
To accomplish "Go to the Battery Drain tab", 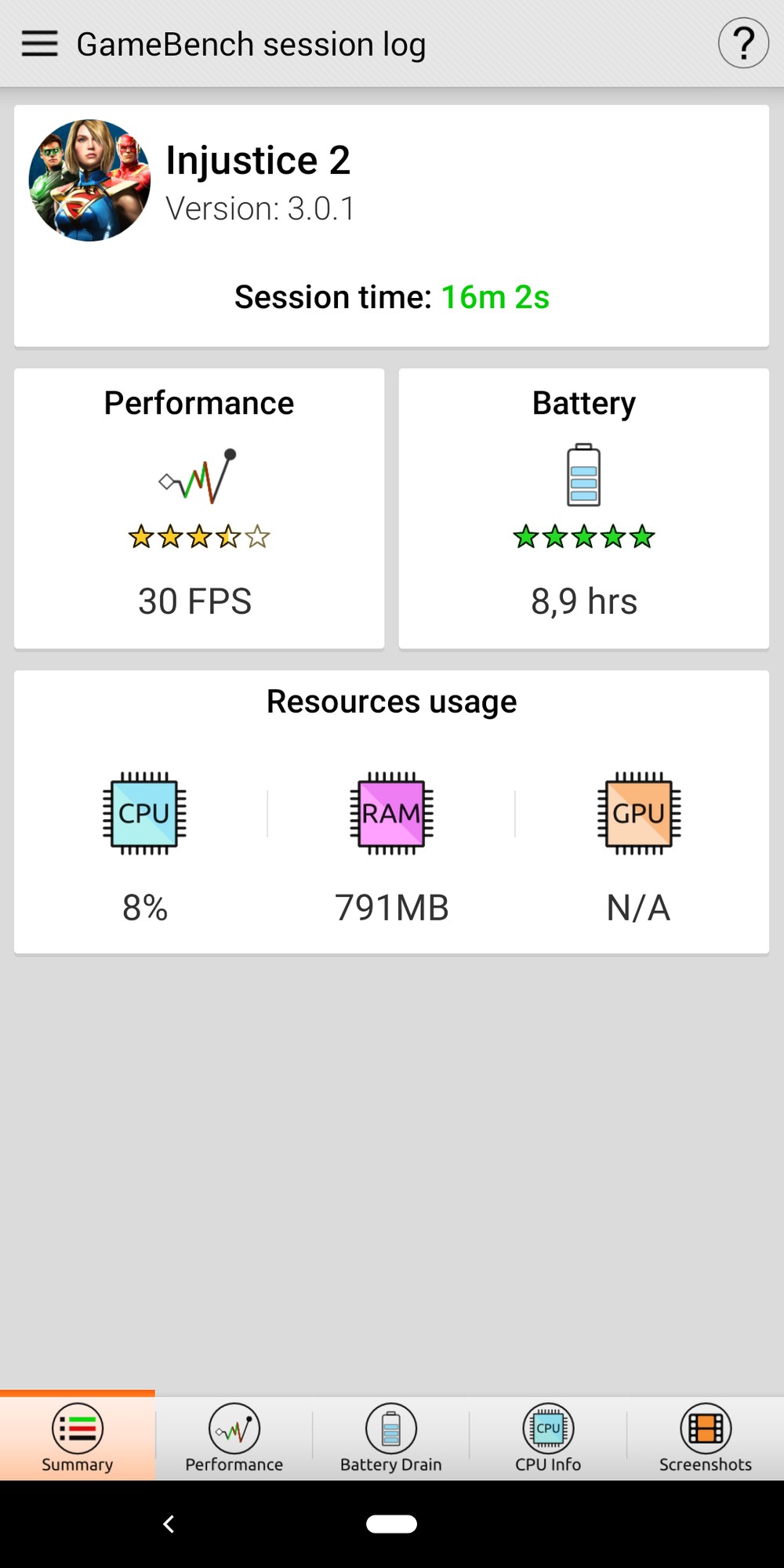I will tap(391, 1438).
